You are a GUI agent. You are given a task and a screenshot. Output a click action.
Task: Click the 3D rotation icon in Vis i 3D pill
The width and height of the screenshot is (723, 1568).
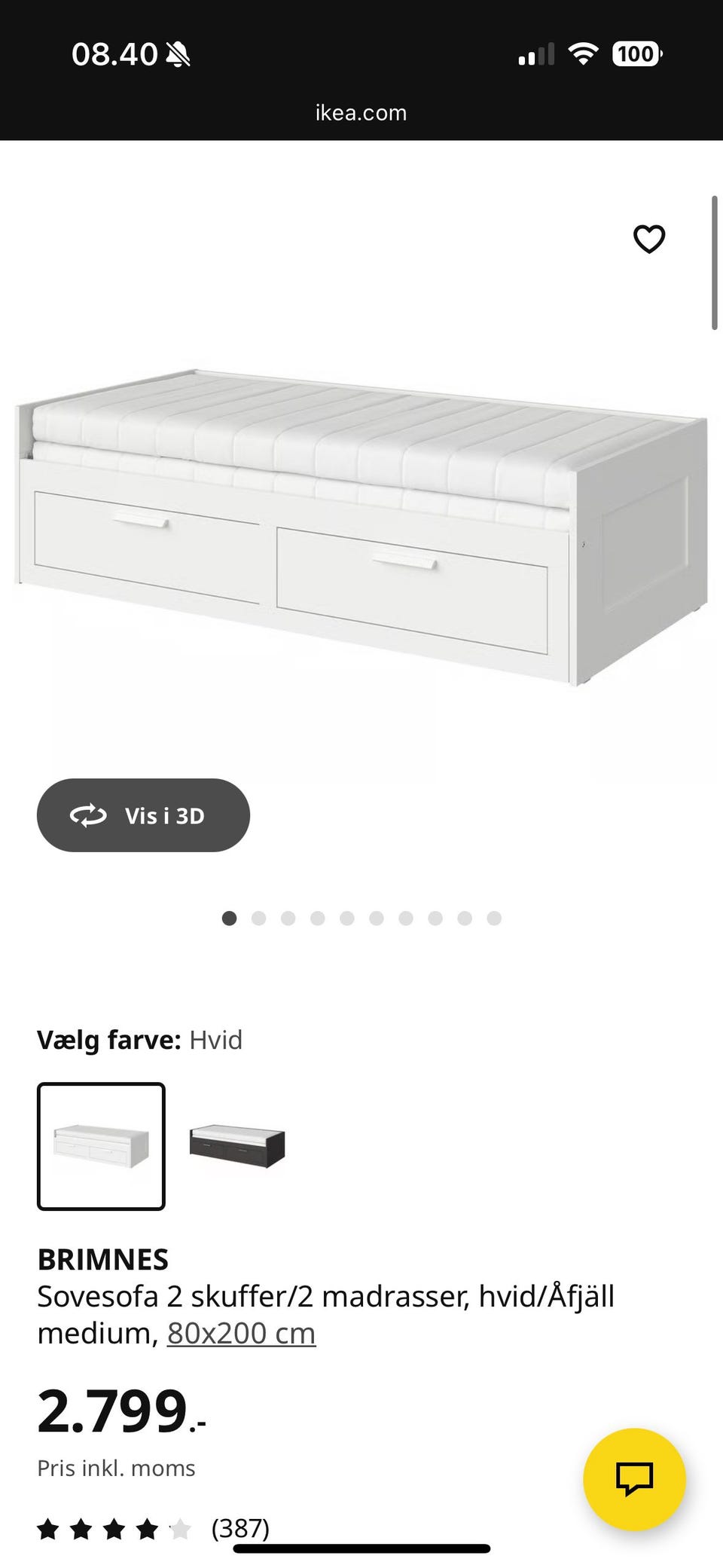[88, 815]
